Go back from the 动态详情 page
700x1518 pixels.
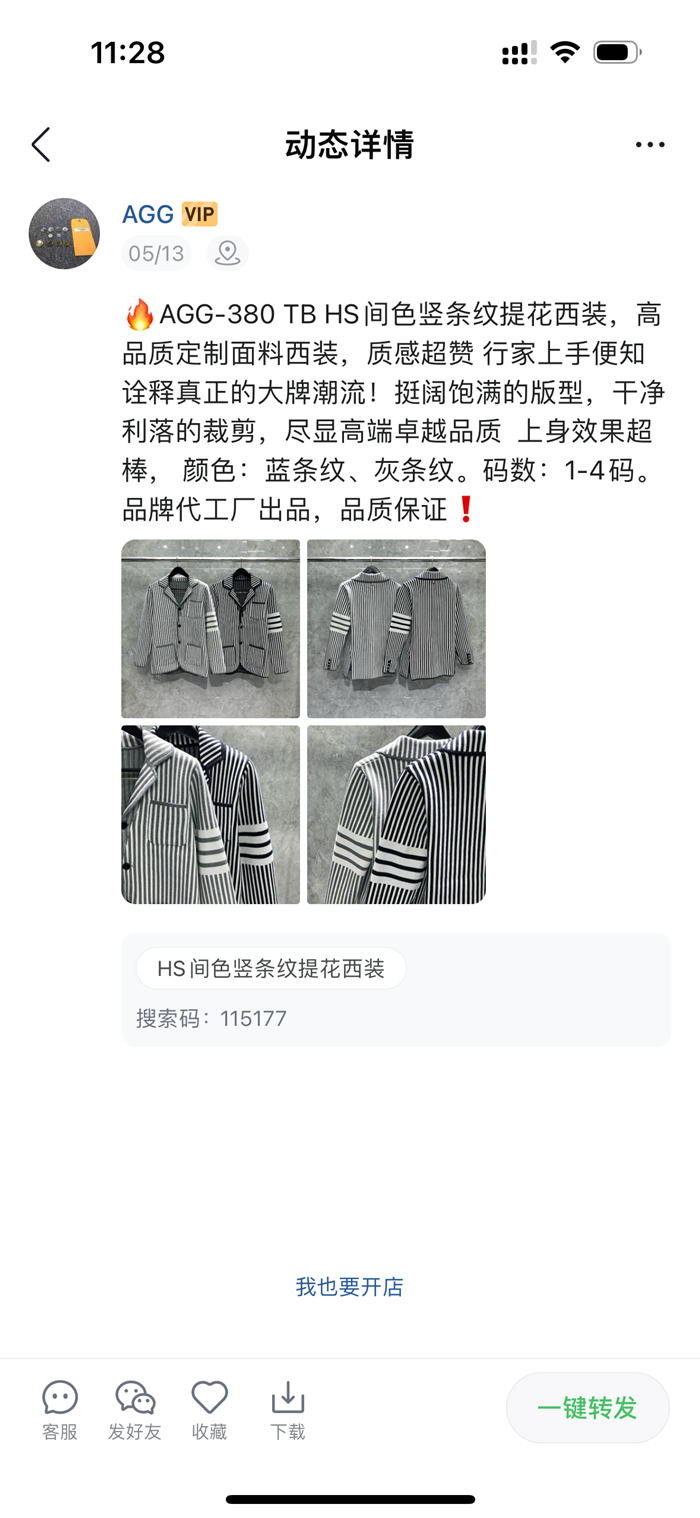(x=41, y=145)
